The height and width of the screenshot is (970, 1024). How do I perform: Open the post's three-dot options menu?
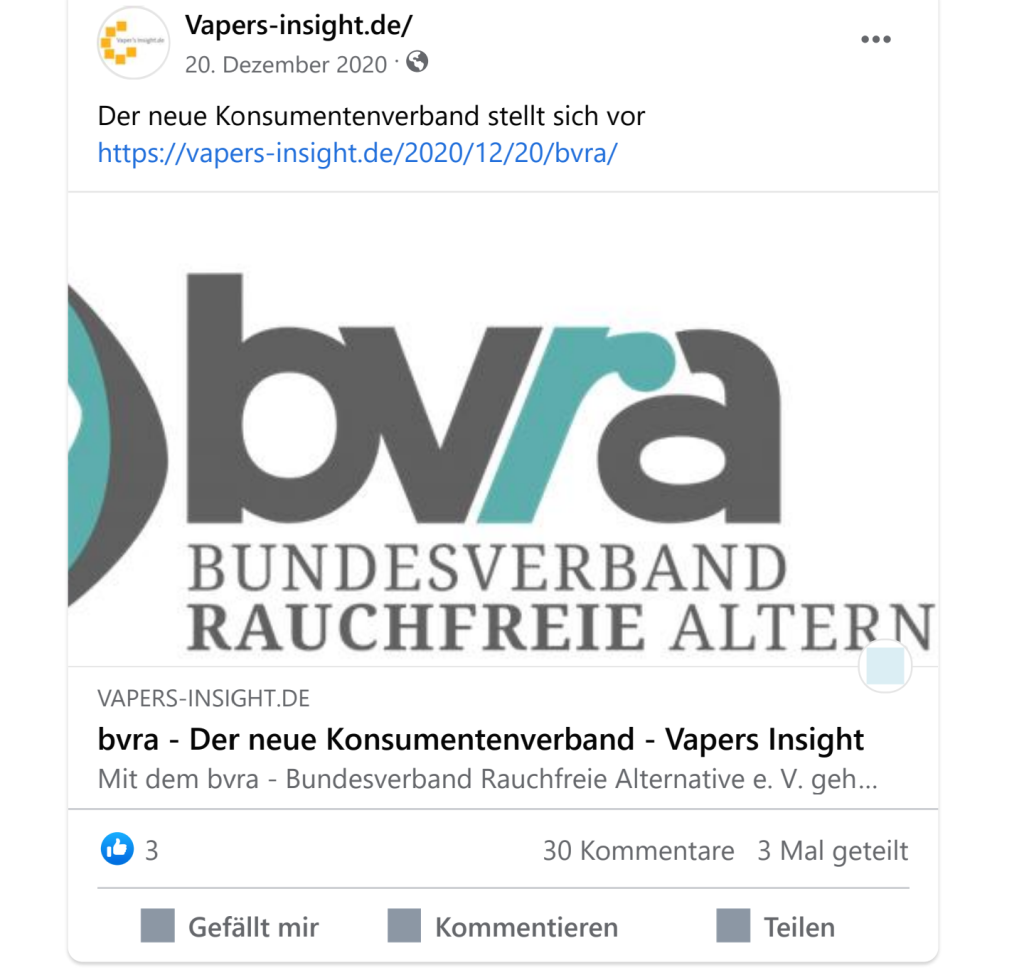pos(875,40)
